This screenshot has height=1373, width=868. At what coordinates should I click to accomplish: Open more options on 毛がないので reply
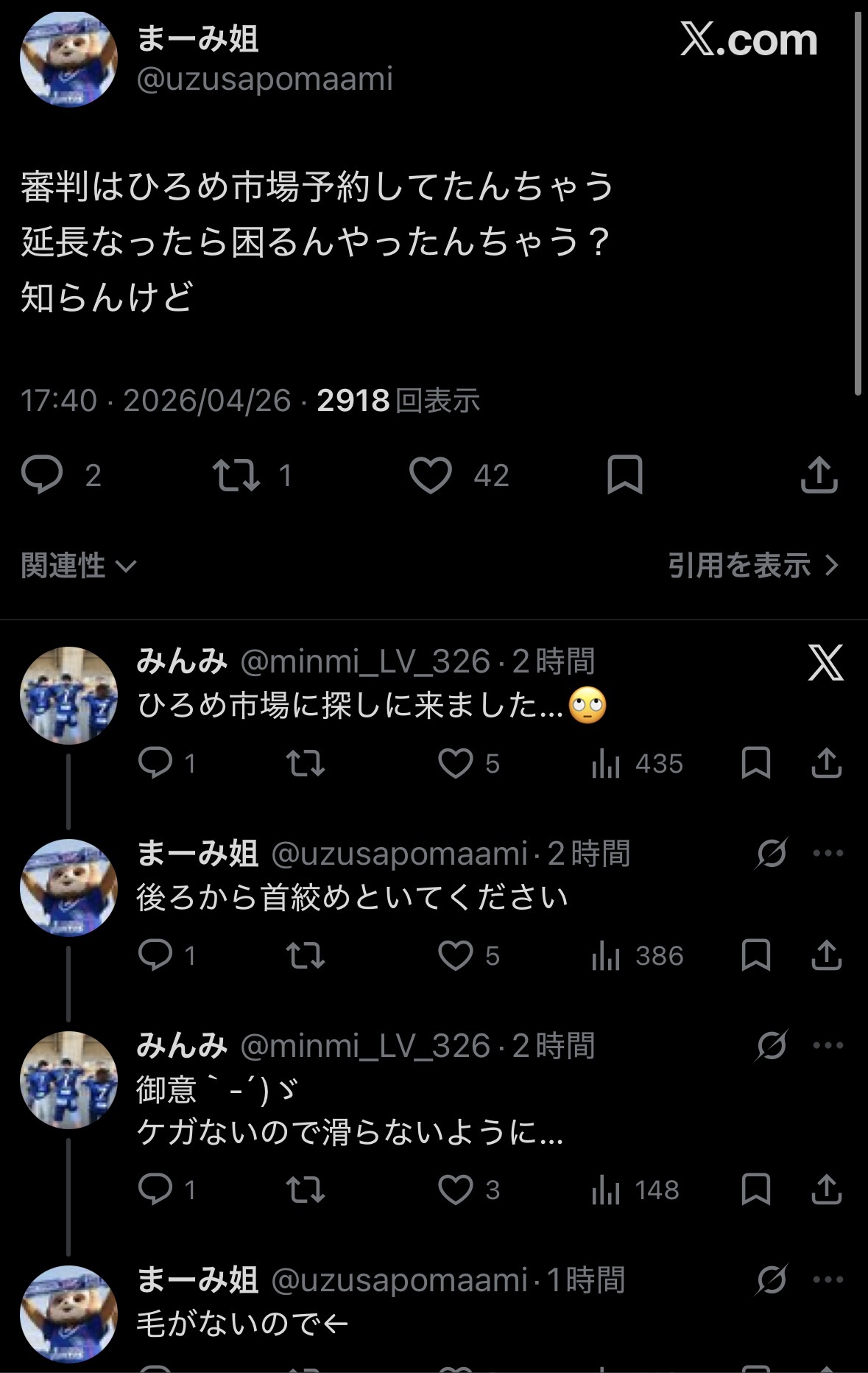pyautogui.click(x=828, y=1280)
